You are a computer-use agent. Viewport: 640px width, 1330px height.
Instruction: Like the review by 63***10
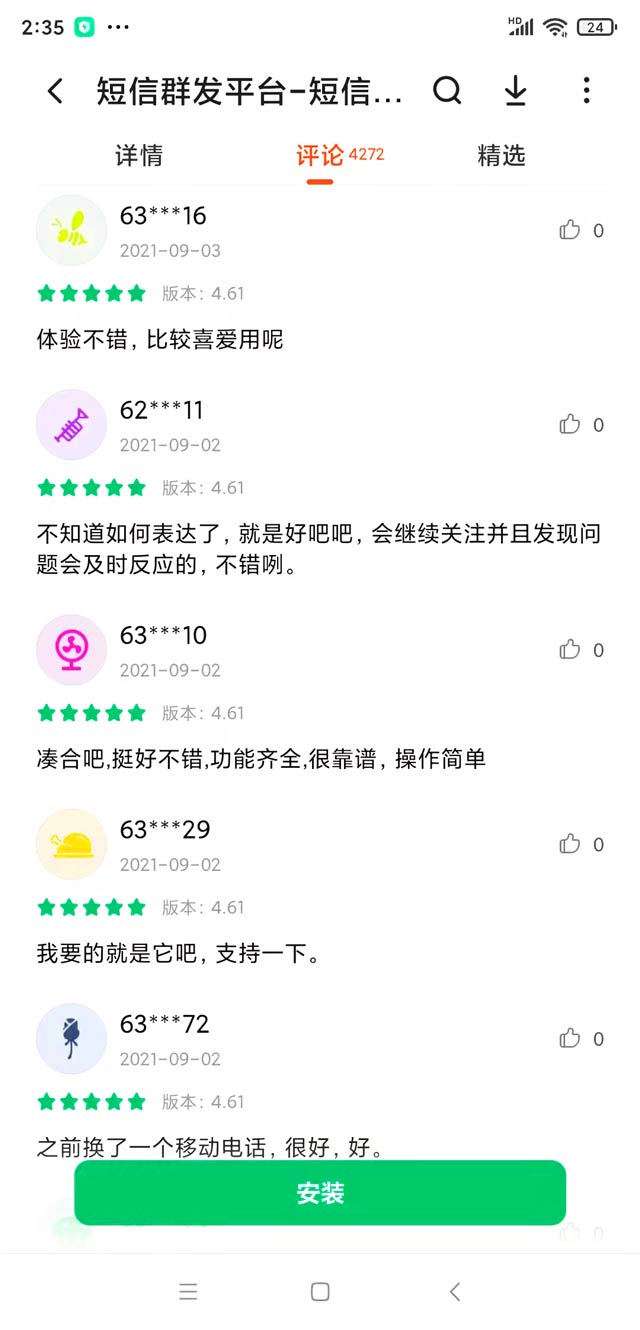click(x=570, y=650)
